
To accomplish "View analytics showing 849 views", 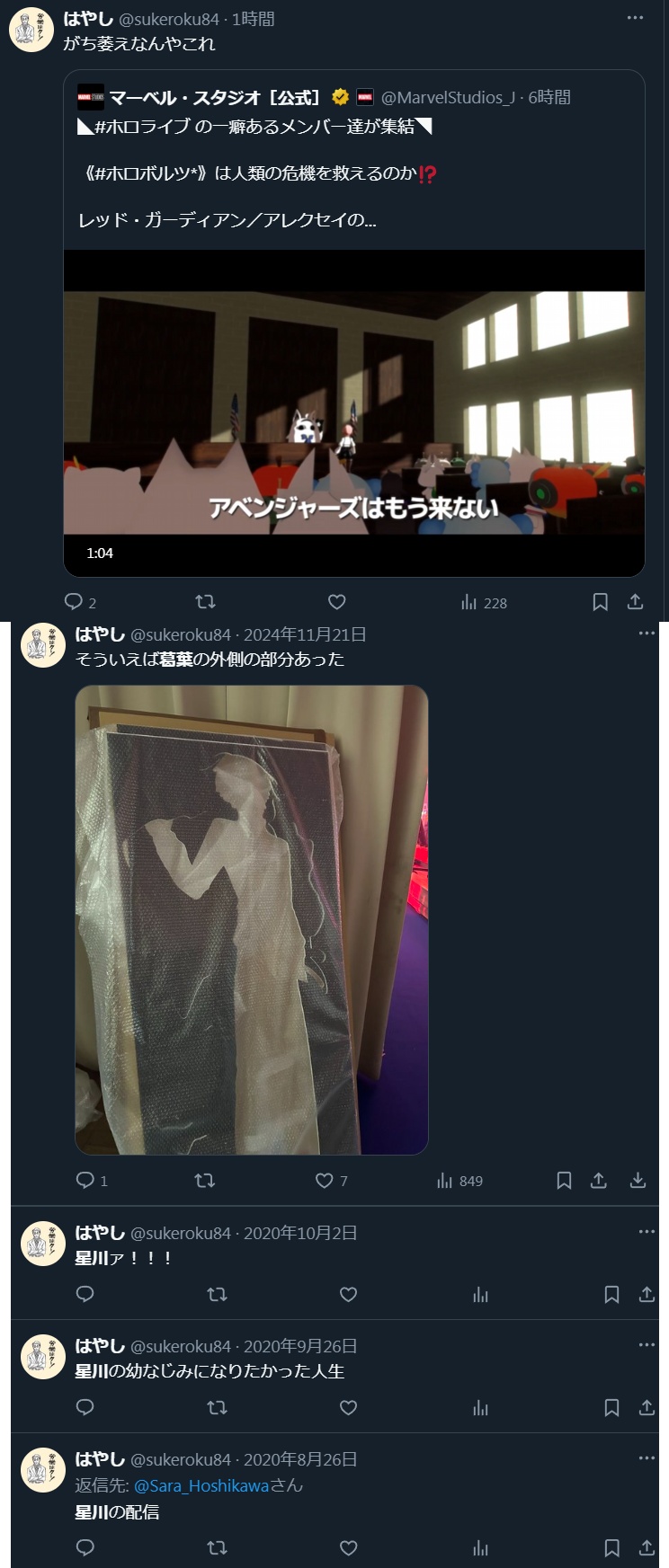I will coord(459,1181).
